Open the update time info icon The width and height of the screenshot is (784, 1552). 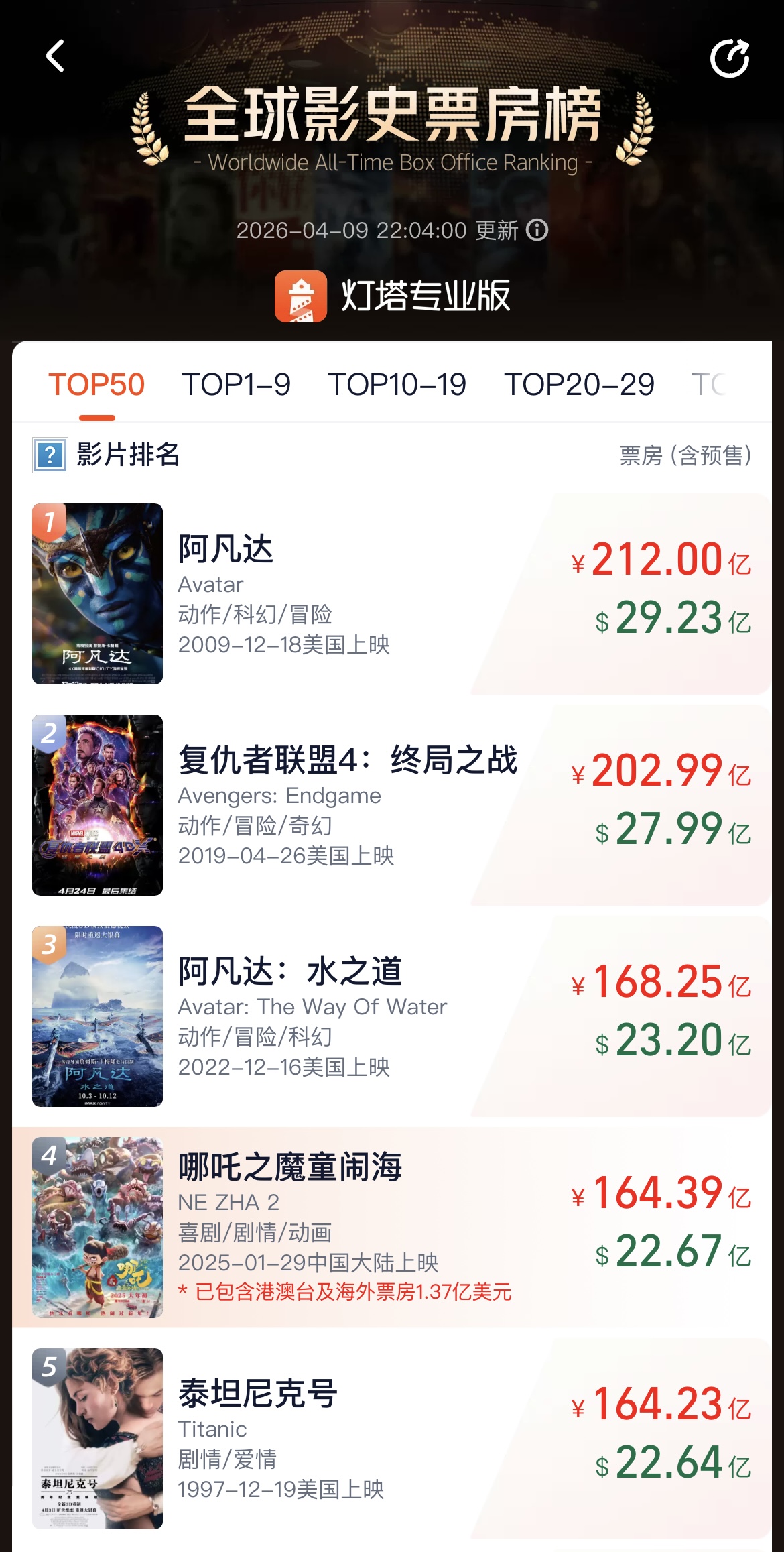537,230
